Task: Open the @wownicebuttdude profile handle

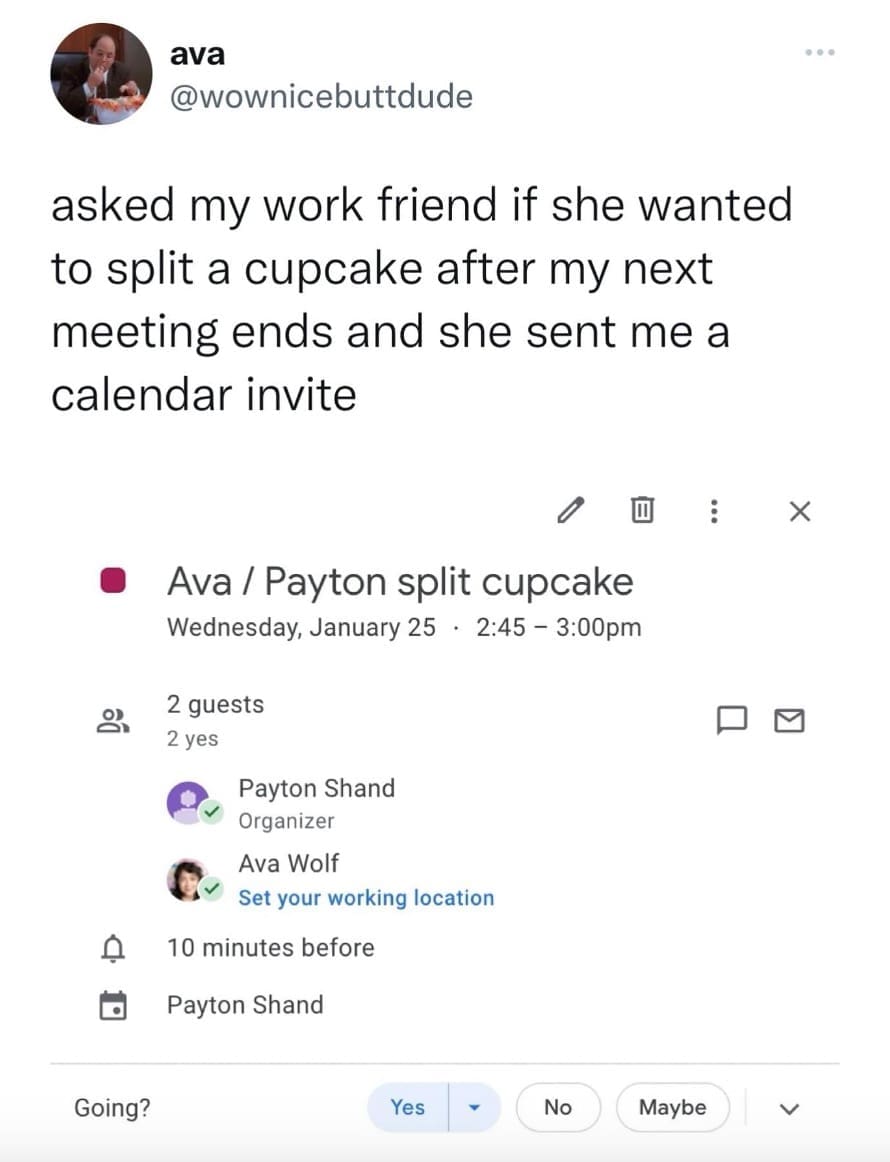Action: (x=320, y=97)
